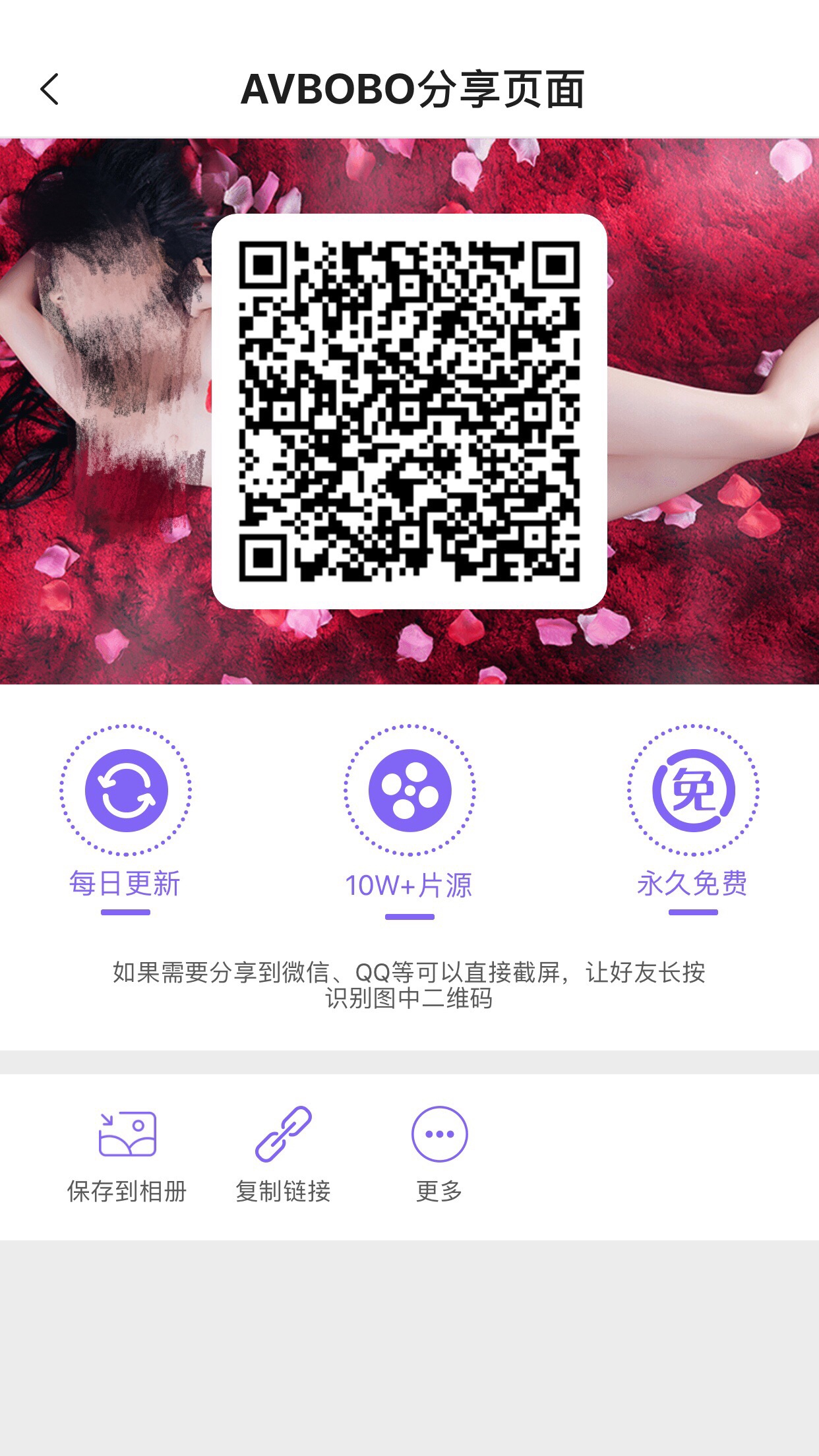
Task: Go back from the AVBOBO share page
Action: click(50, 89)
